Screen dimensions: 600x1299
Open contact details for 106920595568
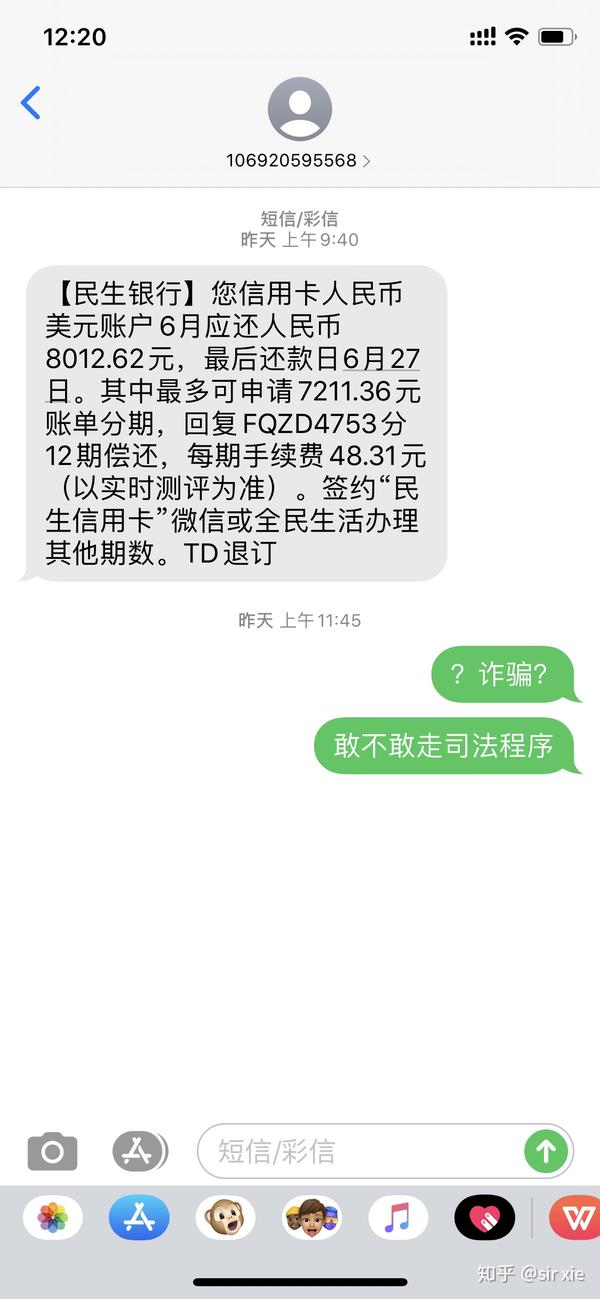pyautogui.click(x=299, y=160)
